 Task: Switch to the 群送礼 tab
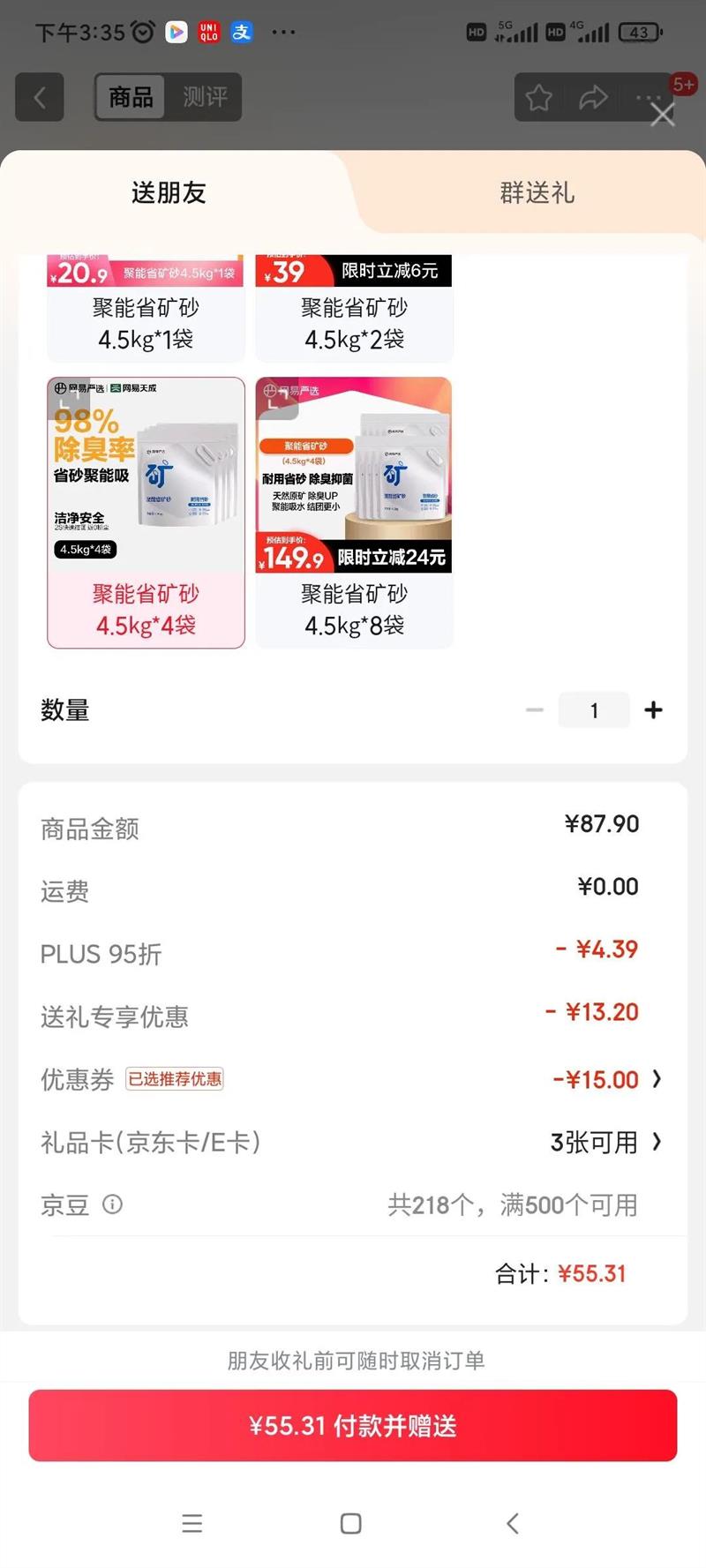(537, 192)
